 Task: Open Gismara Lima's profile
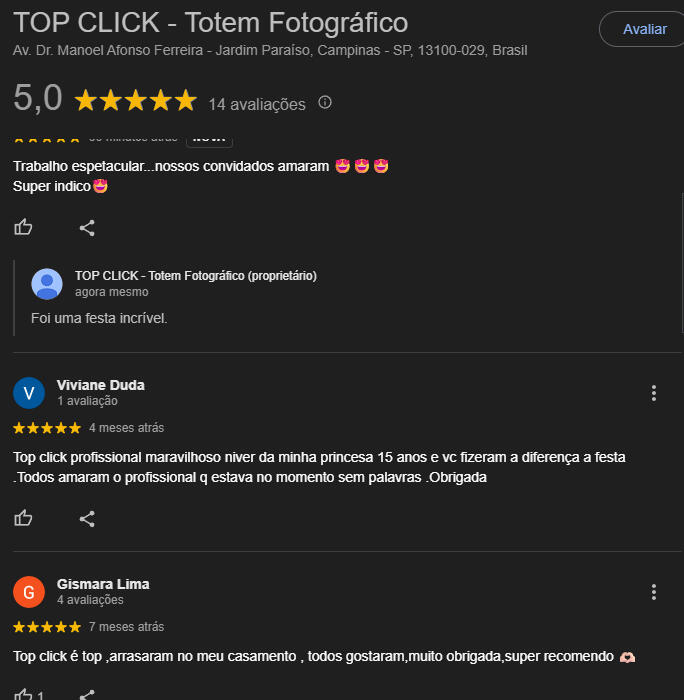pos(103,584)
